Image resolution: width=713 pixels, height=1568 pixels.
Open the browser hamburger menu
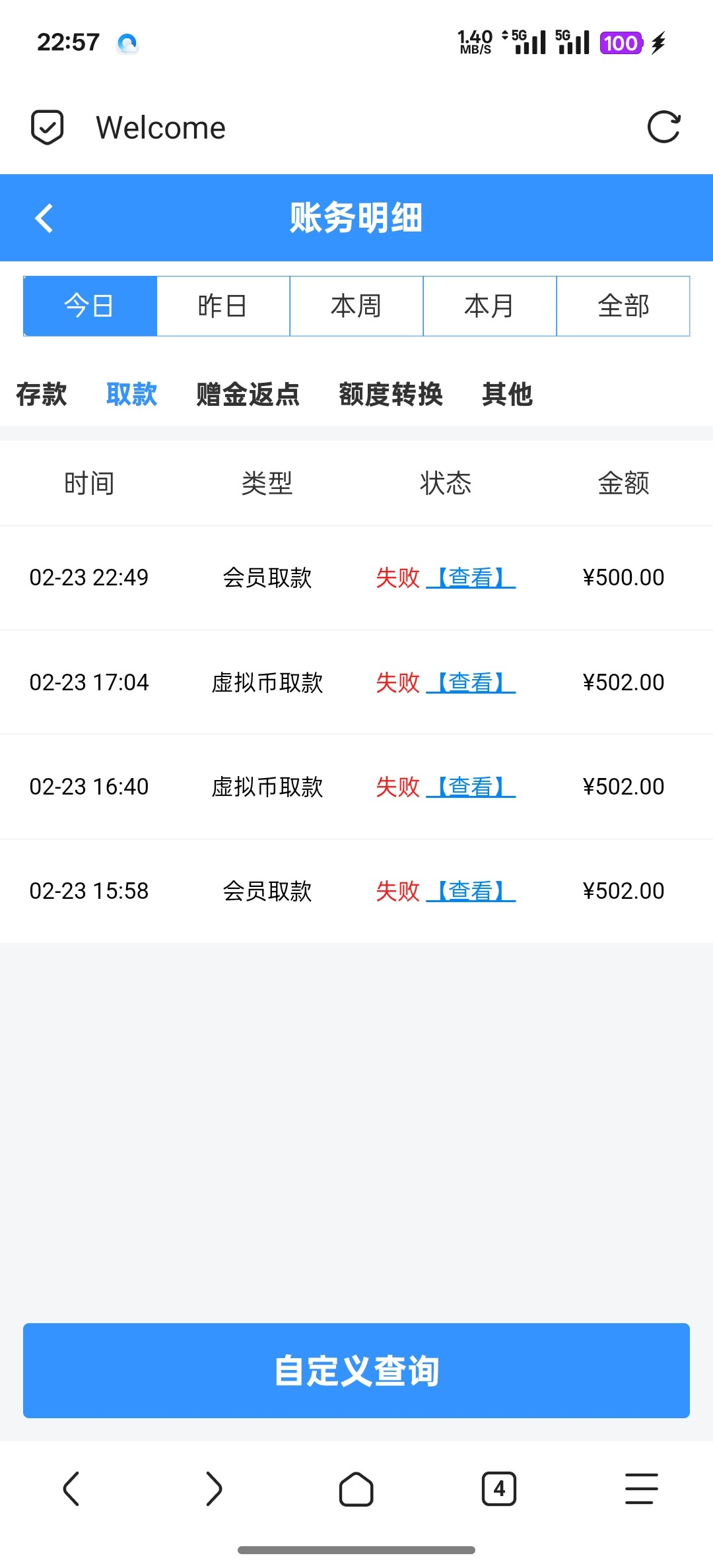(x=641, y=1489)
